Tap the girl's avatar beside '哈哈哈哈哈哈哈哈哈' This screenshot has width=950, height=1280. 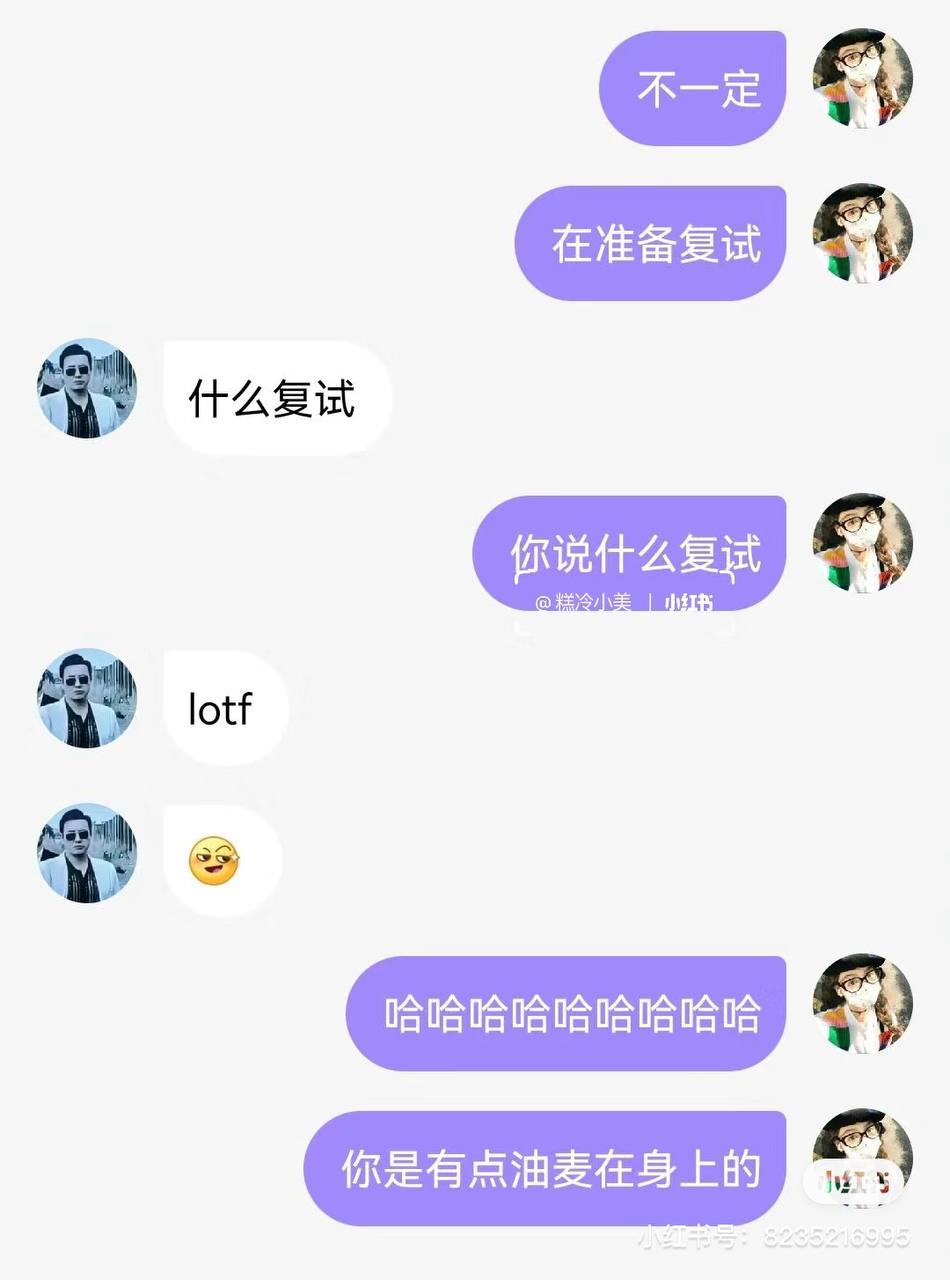pos(862,1005)
